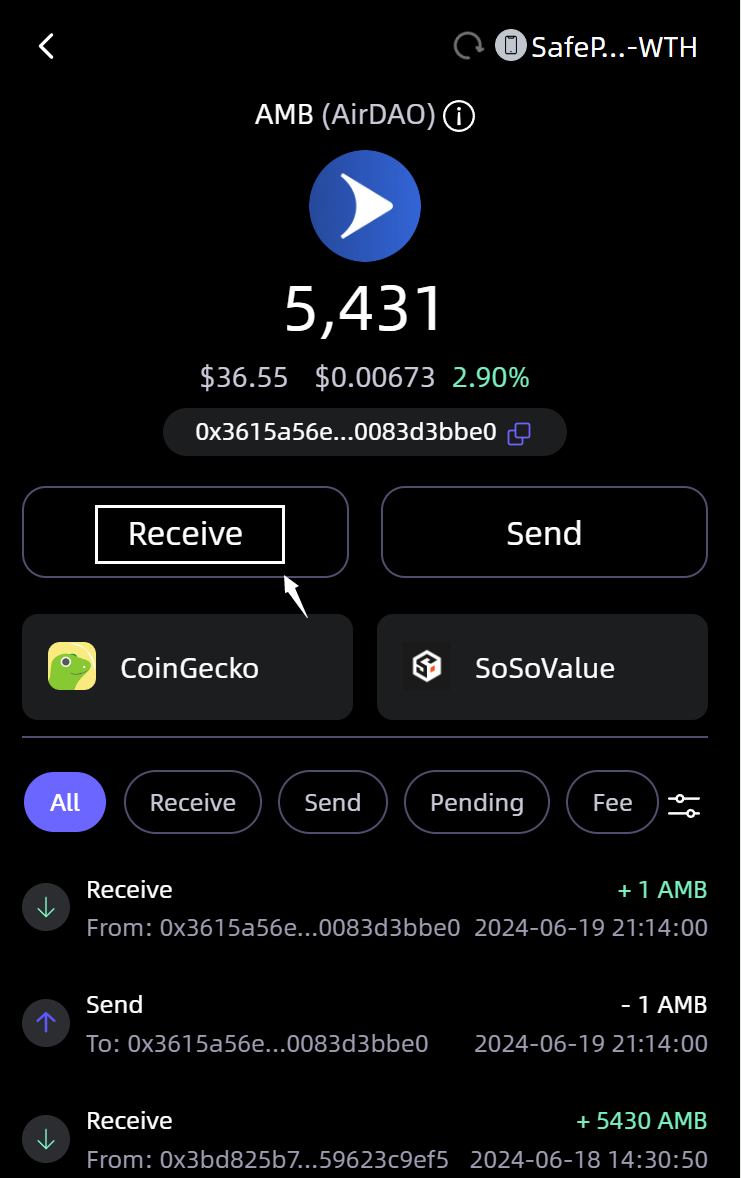Open the Send AMB button

click(544, 533)
